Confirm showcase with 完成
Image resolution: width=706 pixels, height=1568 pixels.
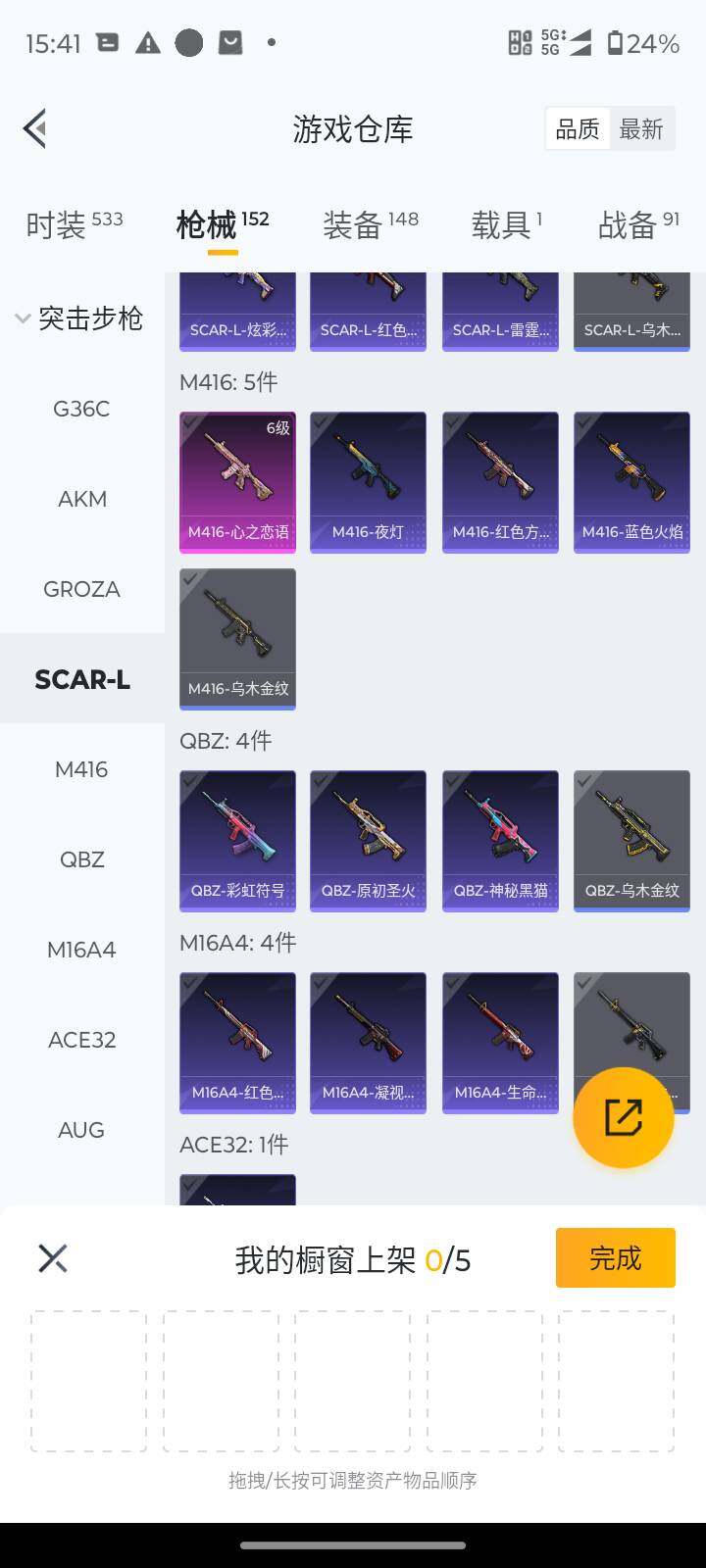615,1257
